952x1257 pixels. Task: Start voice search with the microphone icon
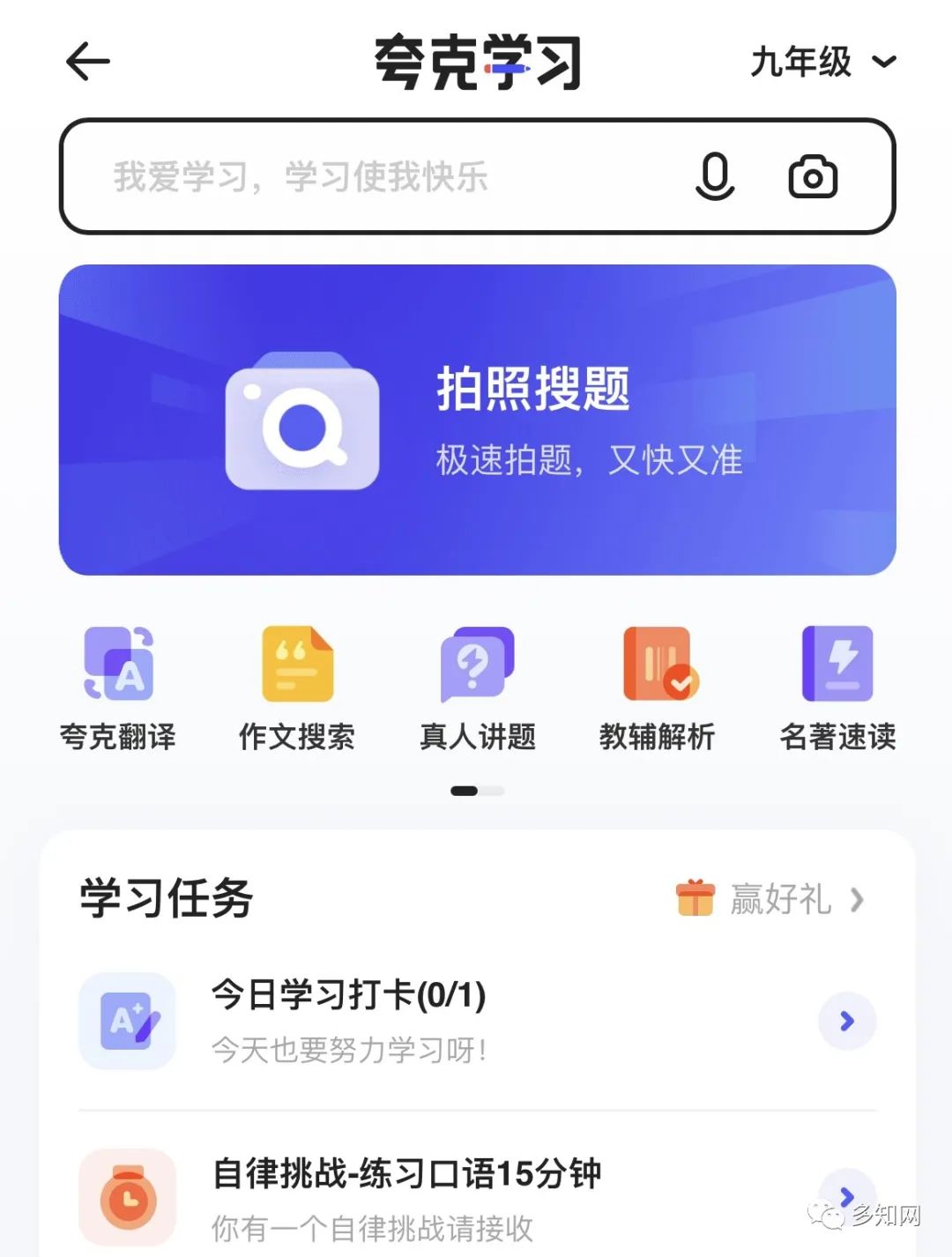click(x=714, y=176)
